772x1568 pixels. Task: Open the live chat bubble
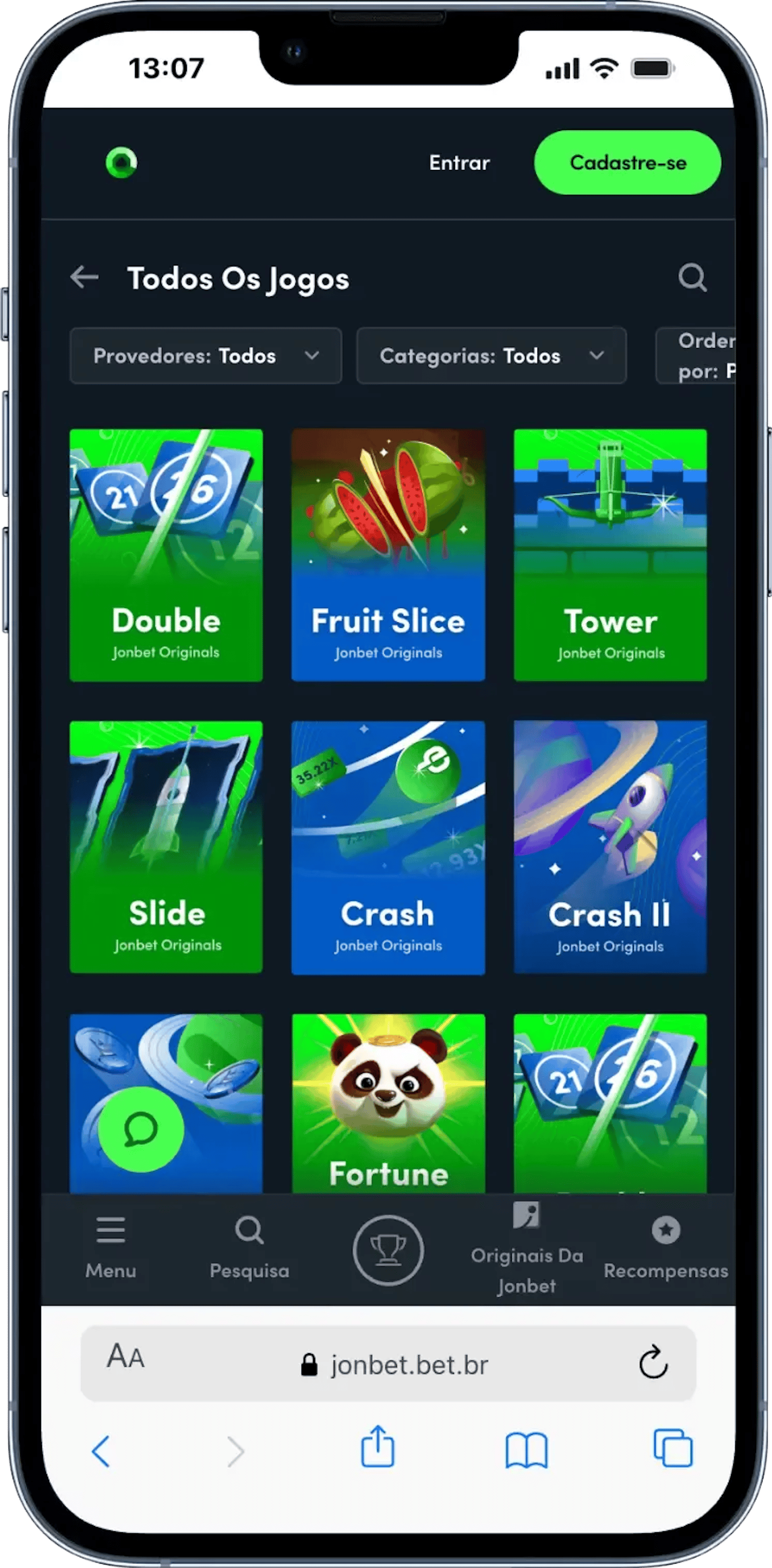pos(141,1129)
